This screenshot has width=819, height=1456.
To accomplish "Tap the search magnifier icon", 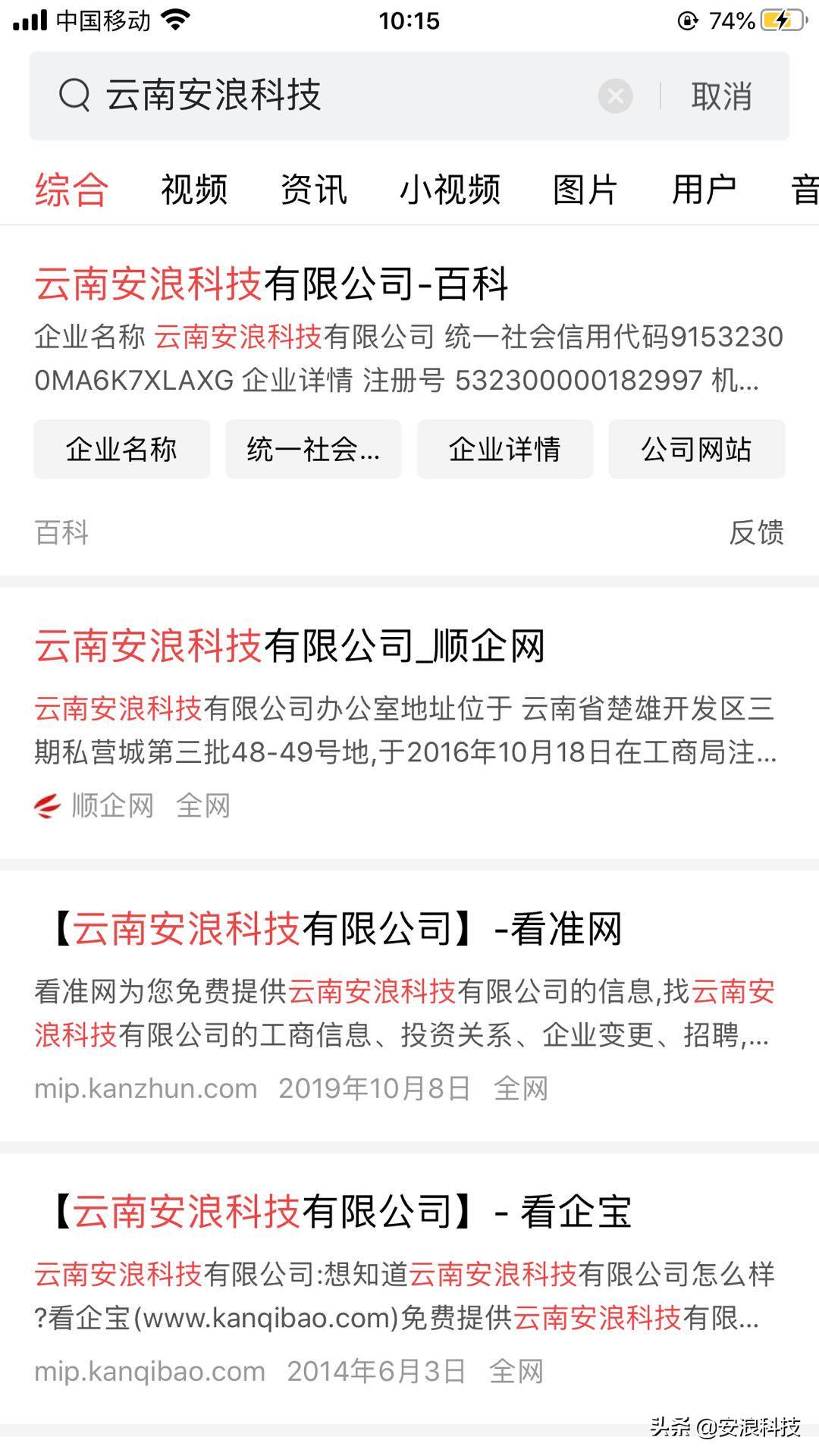I will pos(74,96).
